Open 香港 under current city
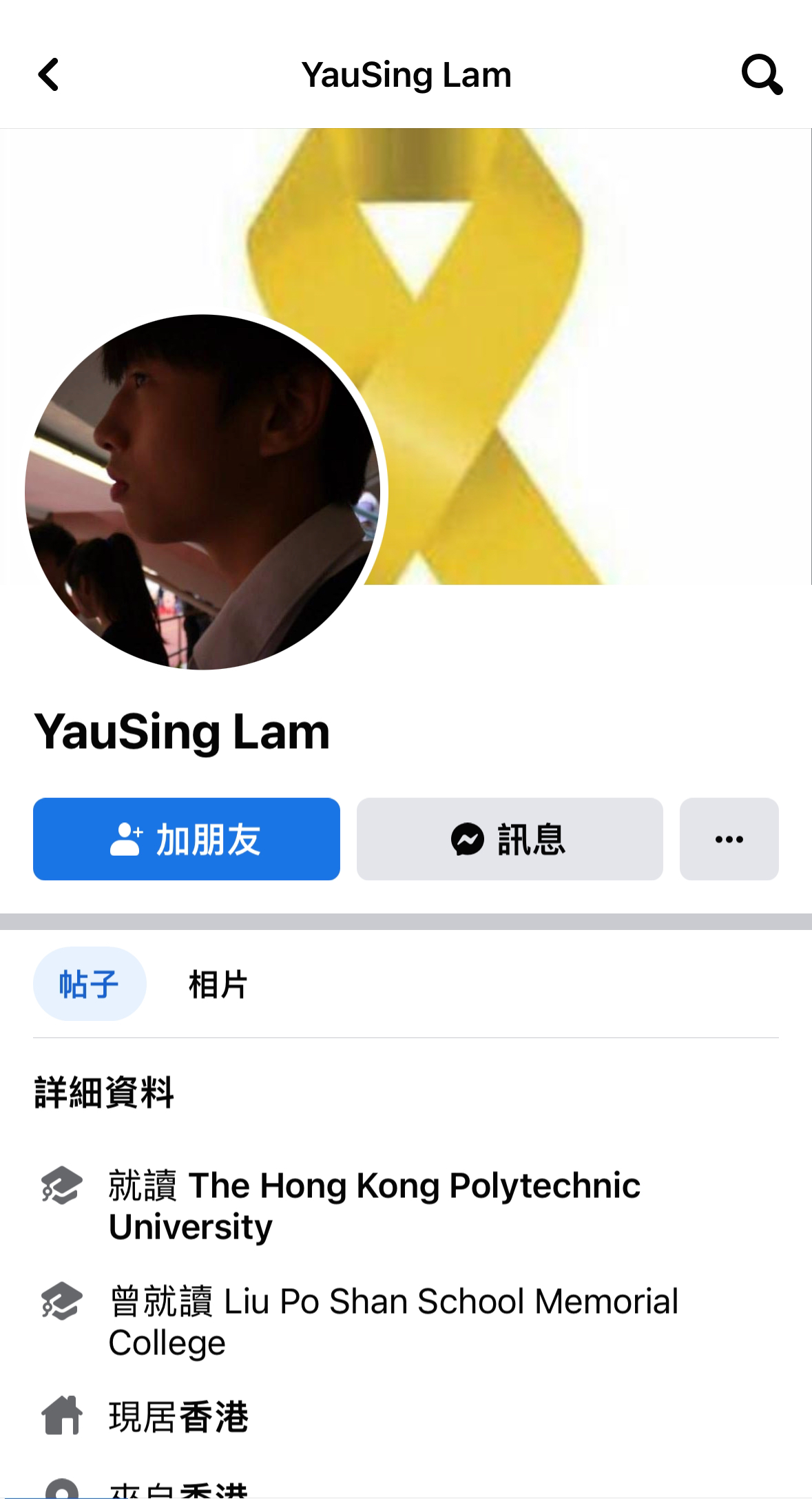 pos(214,1417)
